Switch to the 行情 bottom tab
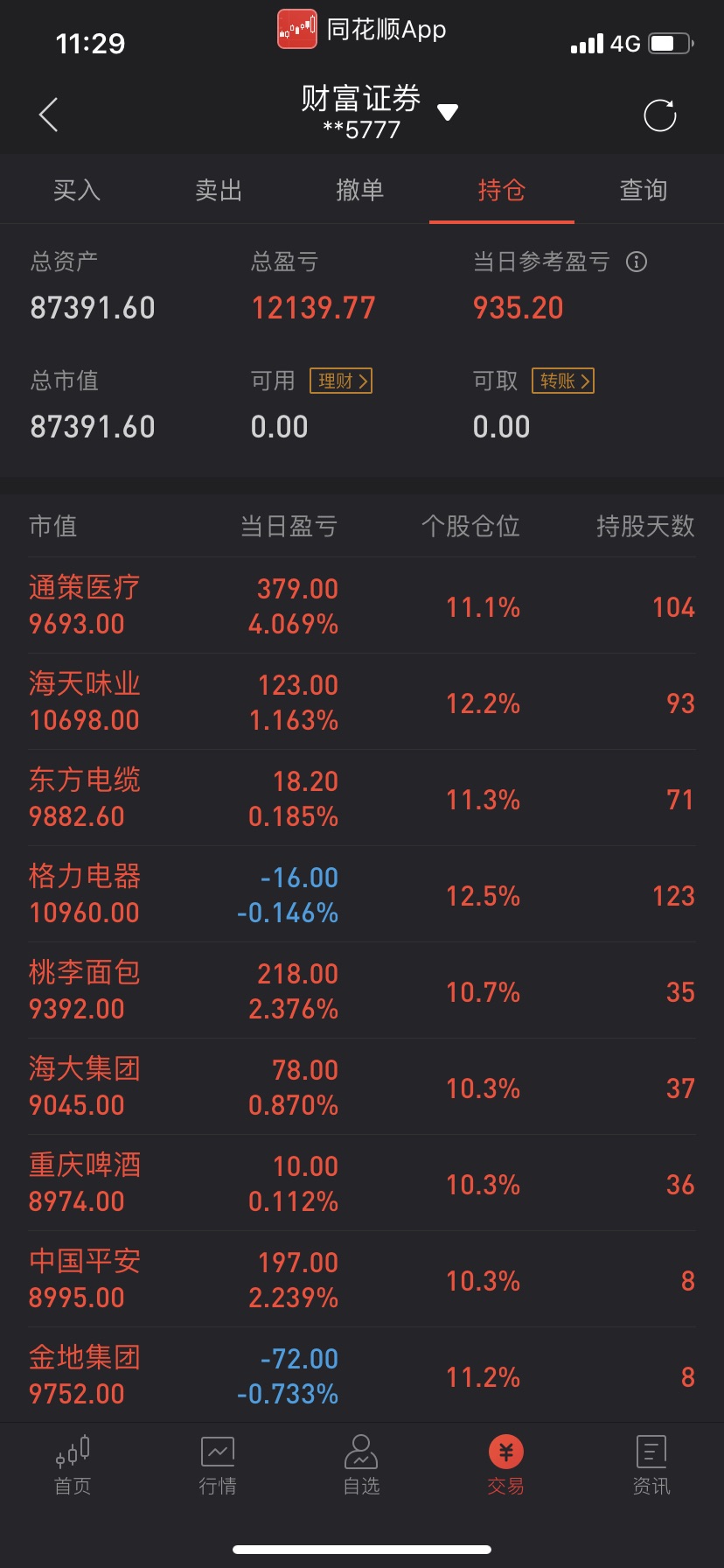 [x=218, y=1466]
